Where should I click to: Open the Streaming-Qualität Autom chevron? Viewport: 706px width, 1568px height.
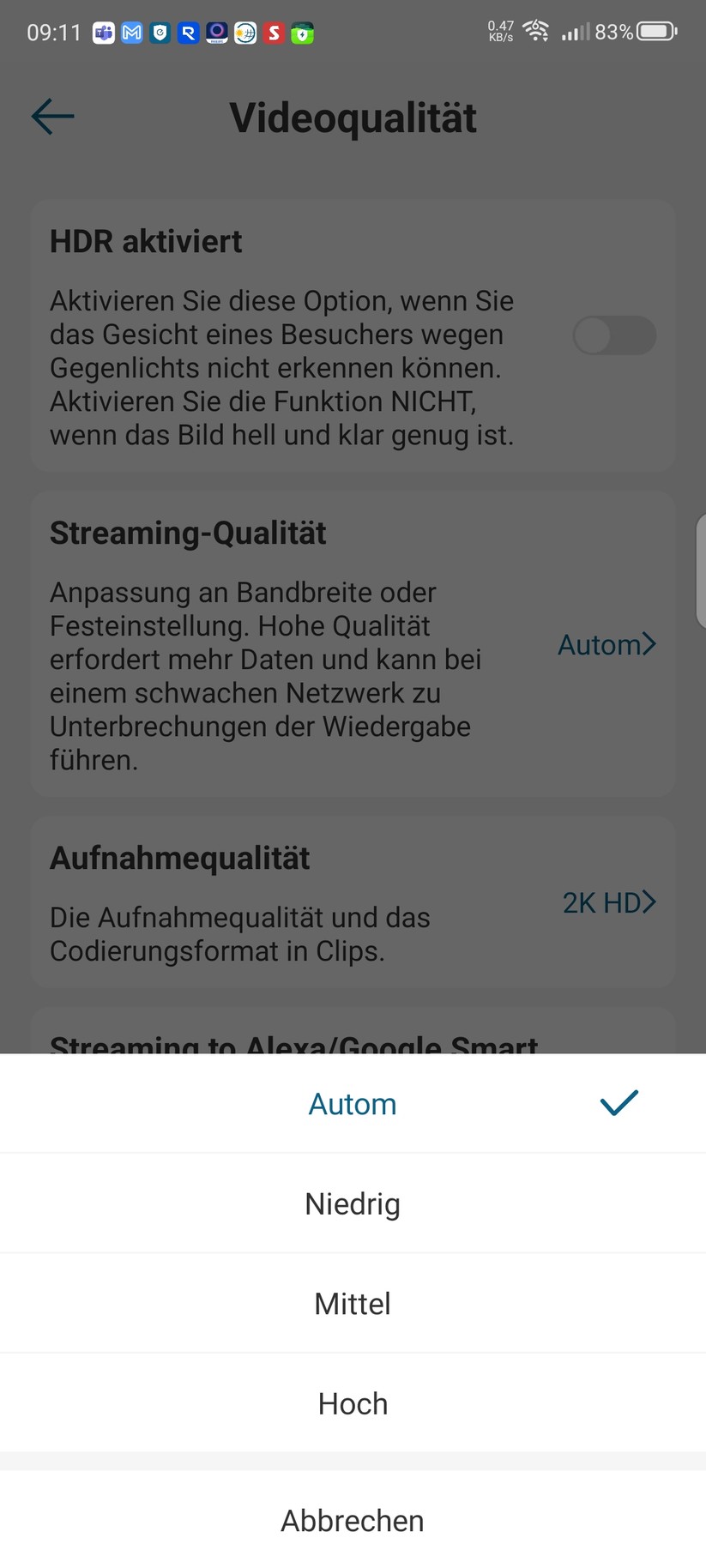(606, 644)
